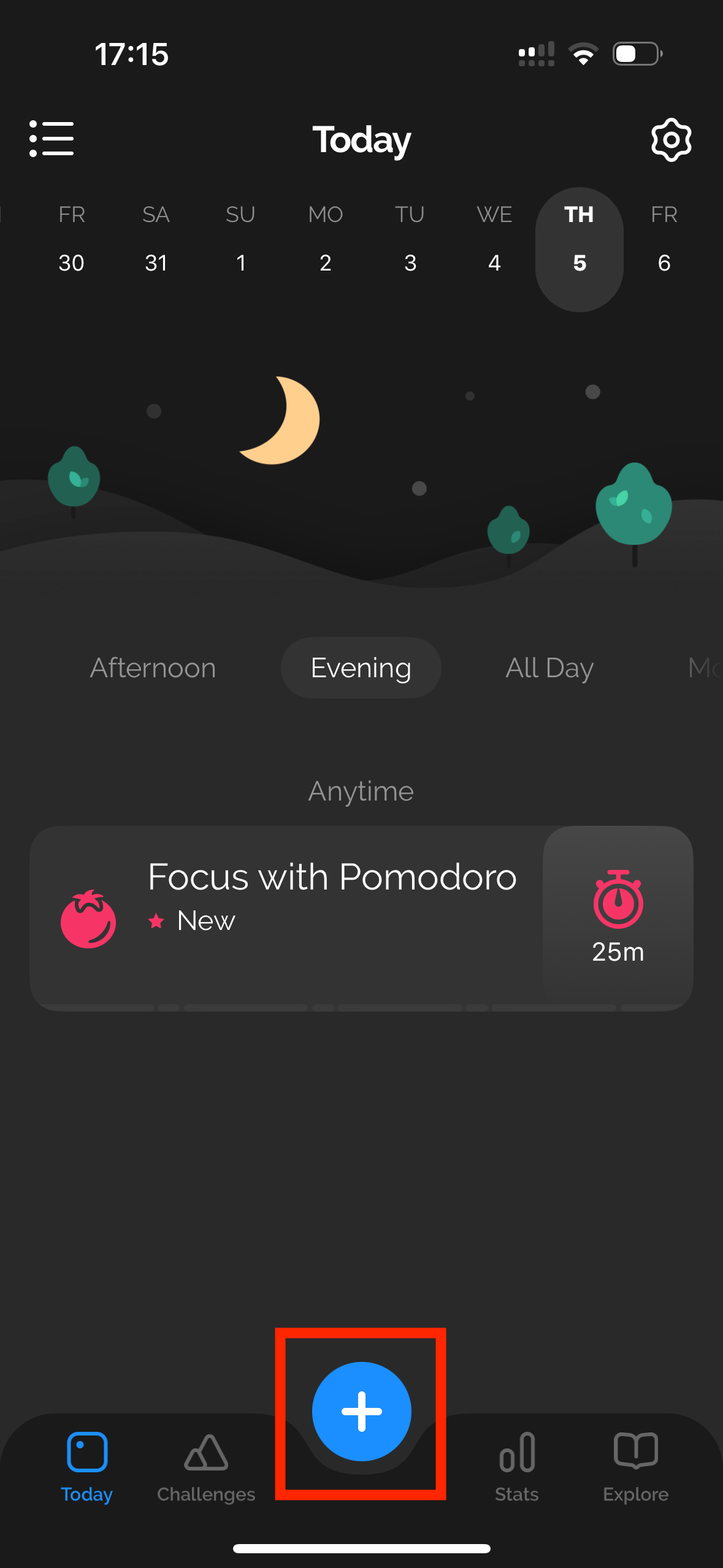The image size is (723, 1568).
Task: Start the 25m Pomodoro timer
Action: pyautogui.click(x=618, y=918)
